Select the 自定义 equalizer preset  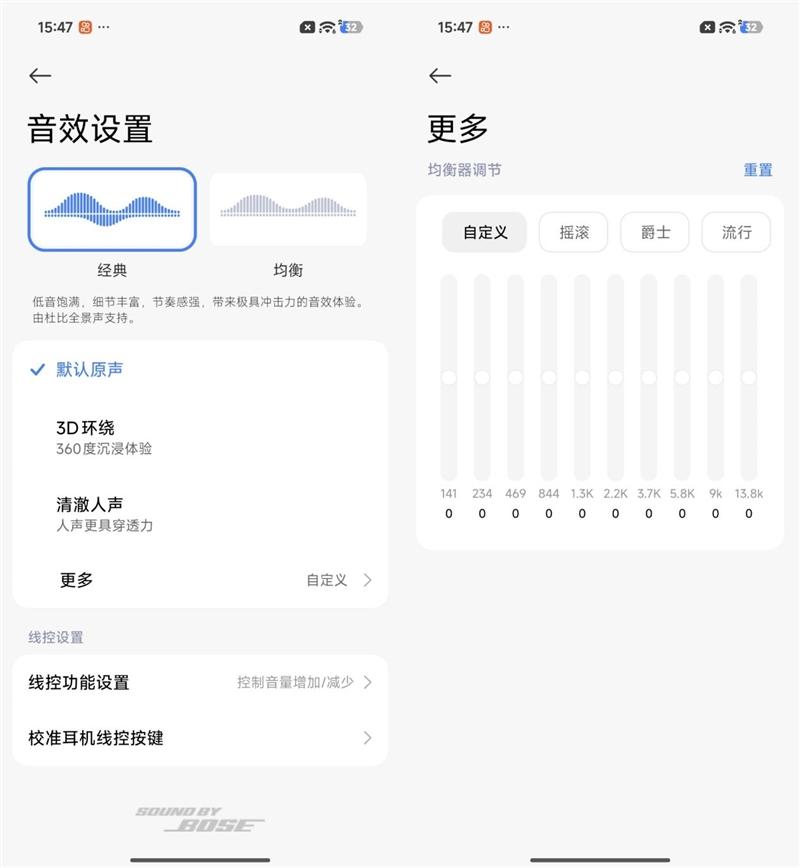[x=485, y=232]
